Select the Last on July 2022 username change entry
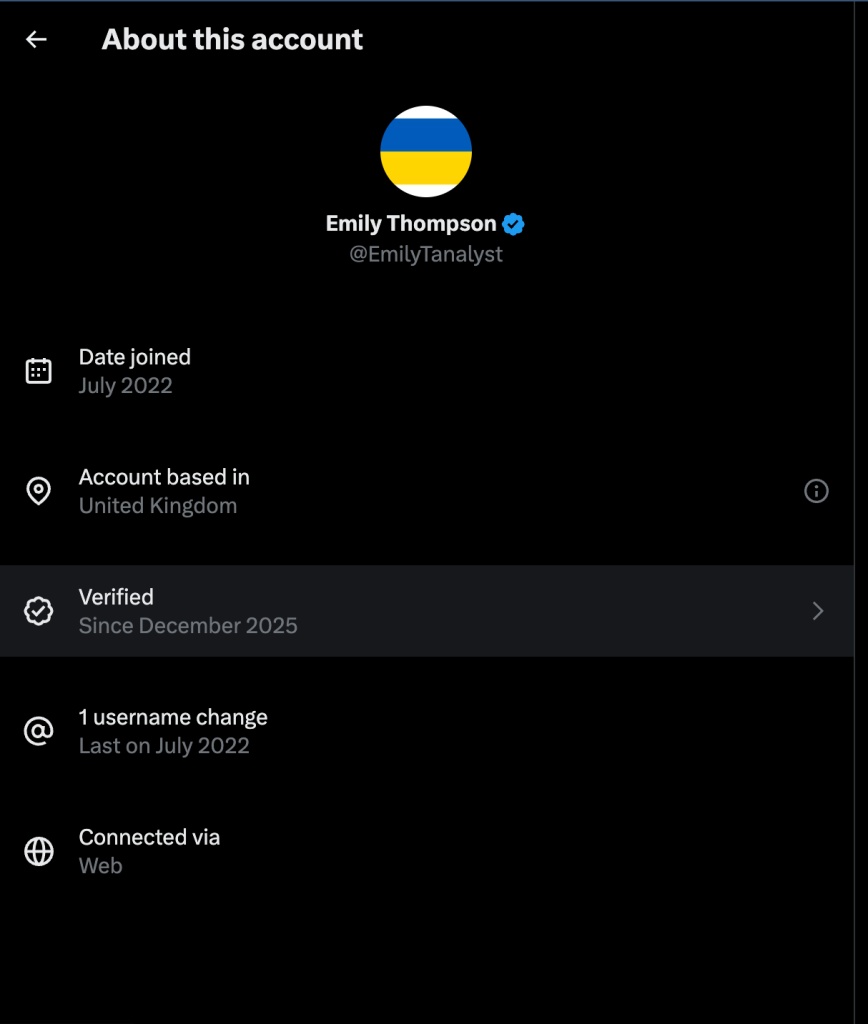The image size is (868, 1024). point(164,745)
